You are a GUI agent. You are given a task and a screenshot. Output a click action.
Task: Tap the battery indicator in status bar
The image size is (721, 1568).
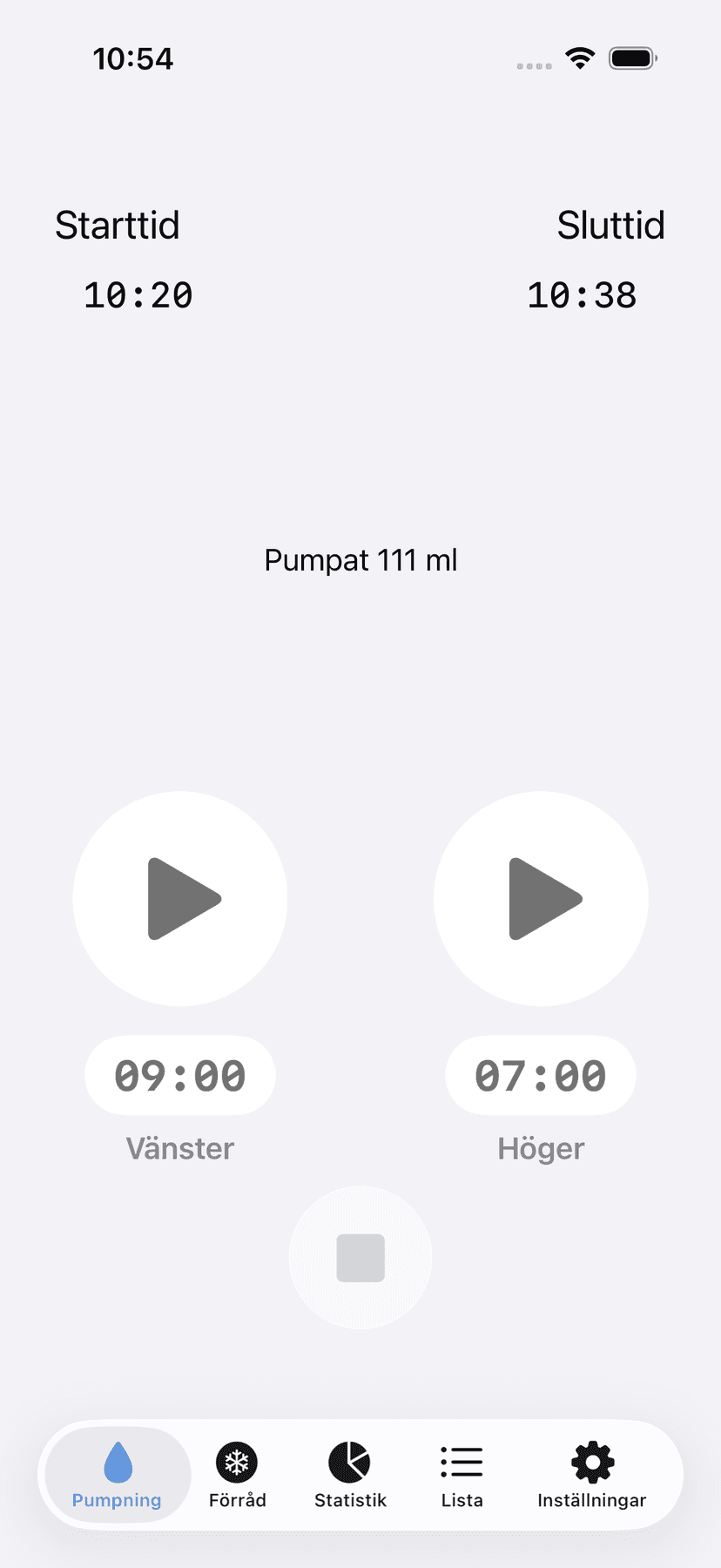tap(633, 57)
